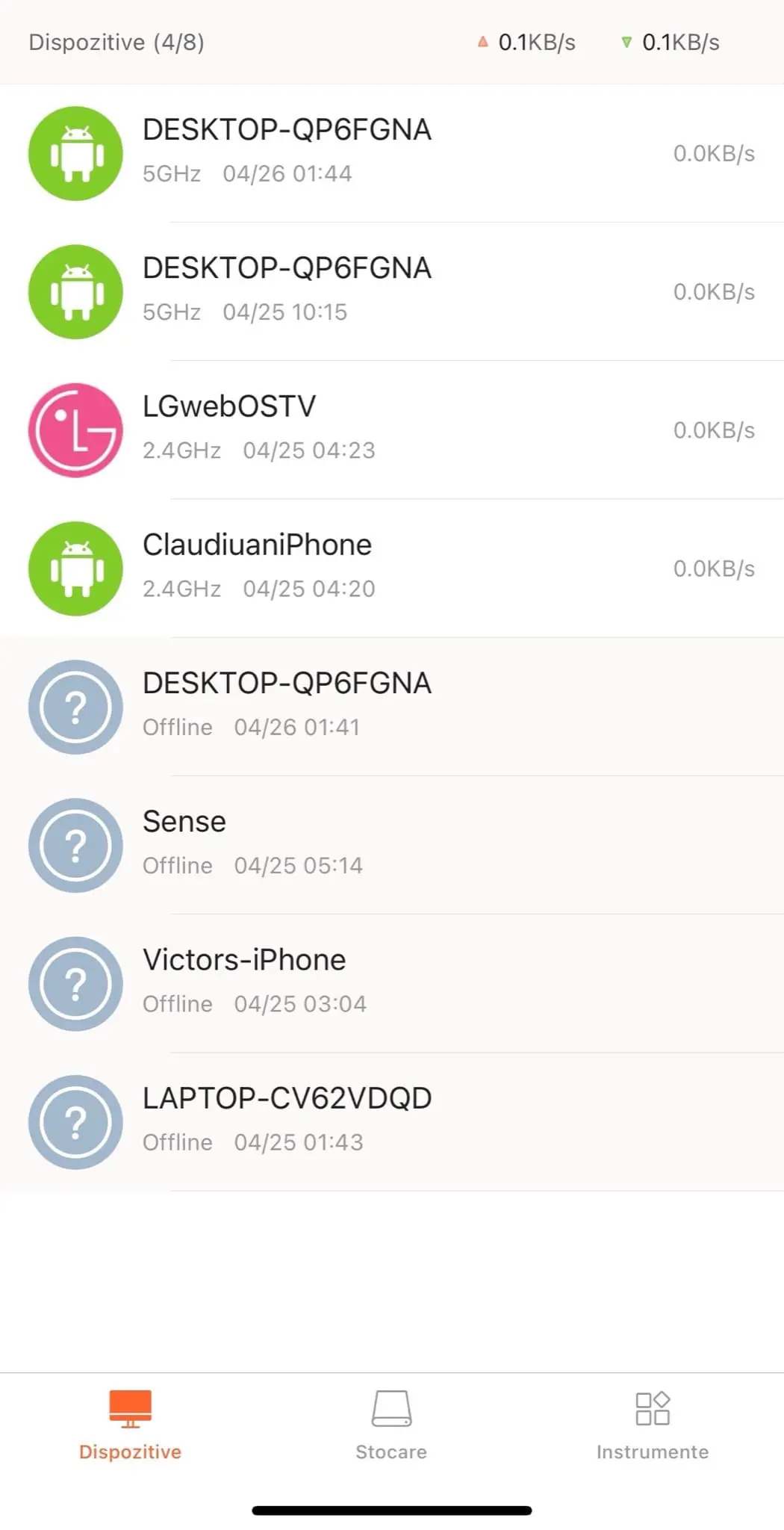Image resolution: width=784 pixels, height=1530 pixels.
Task: Select the Dispozitive tab
Action: 131,1425
